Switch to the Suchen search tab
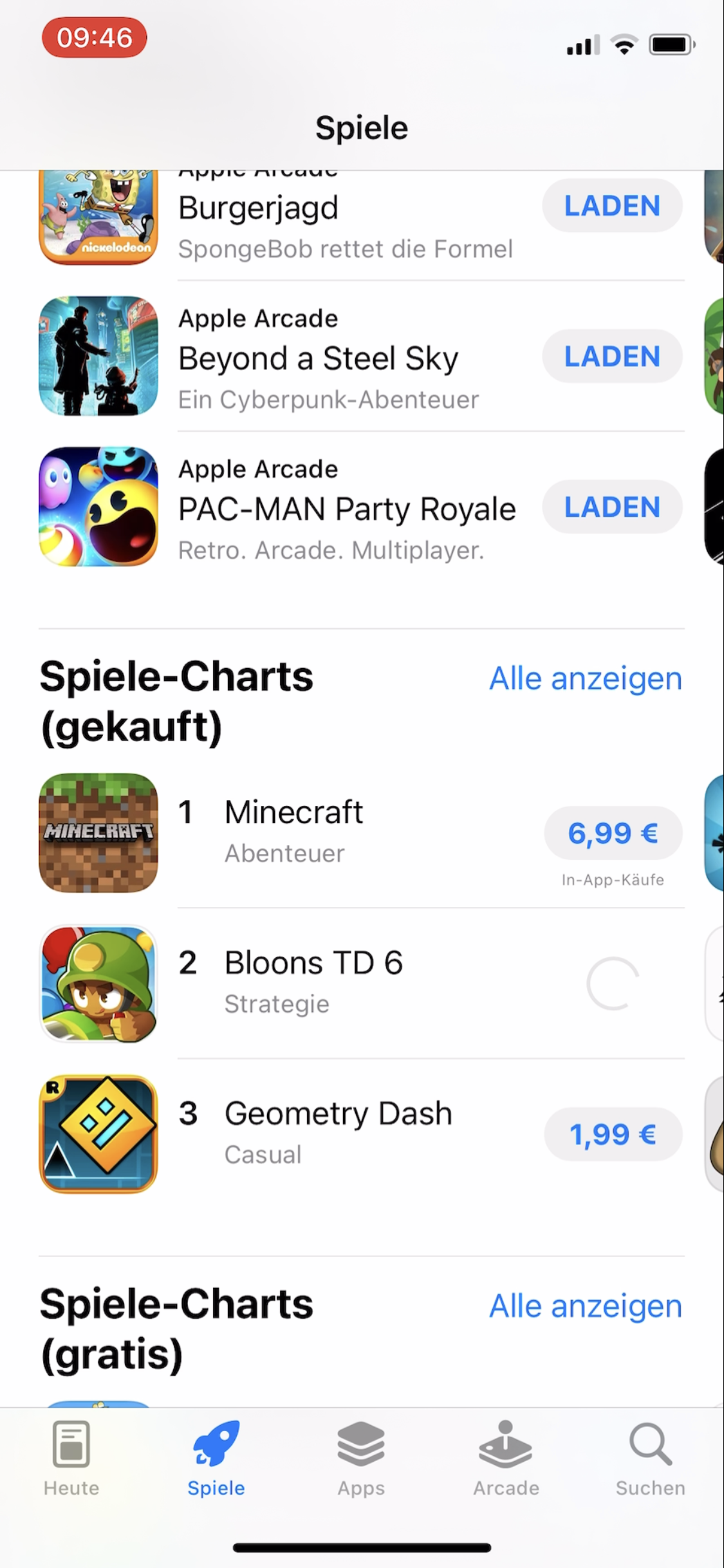 pyautogui.click(x=650, y=1459)
